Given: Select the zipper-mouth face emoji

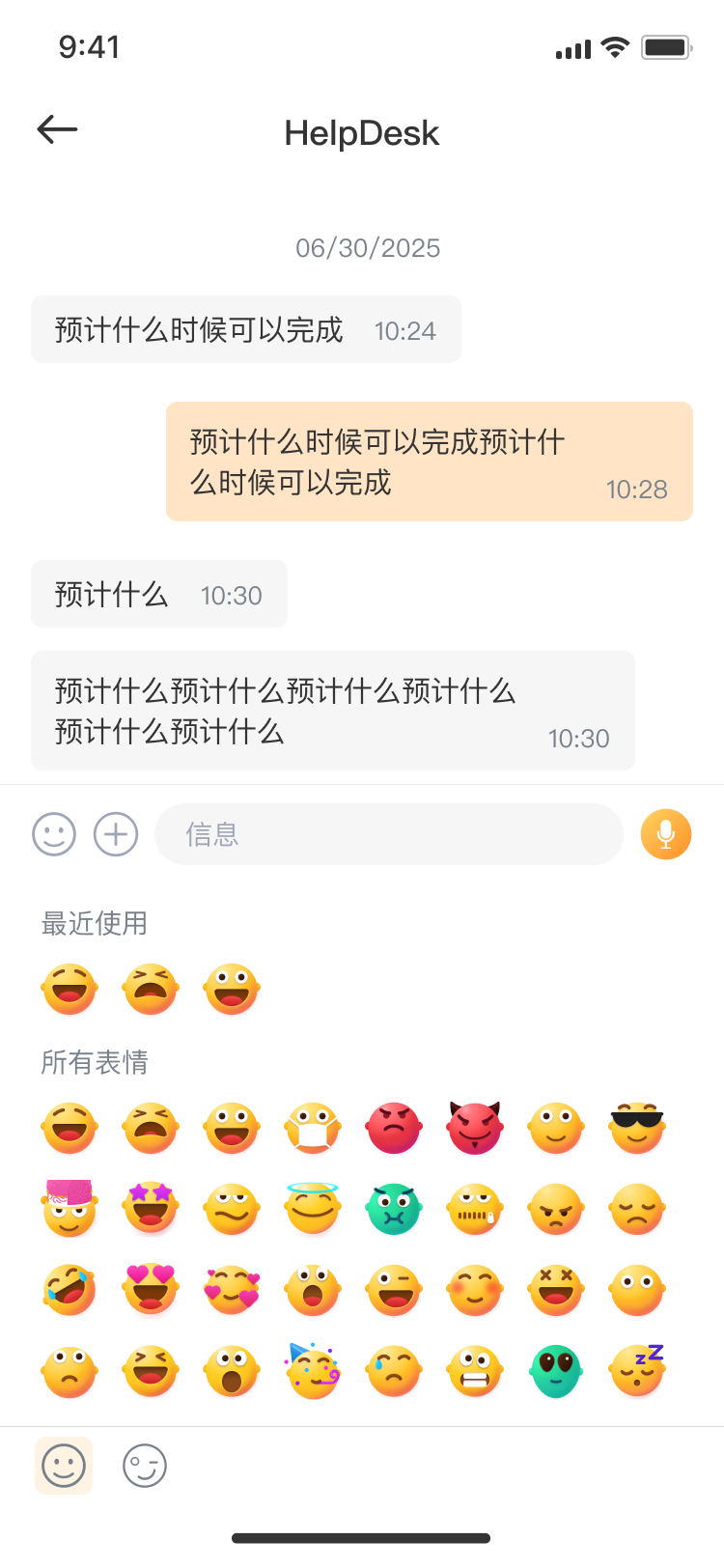Looking at the screenshot, I should (x=474, y=1209).
